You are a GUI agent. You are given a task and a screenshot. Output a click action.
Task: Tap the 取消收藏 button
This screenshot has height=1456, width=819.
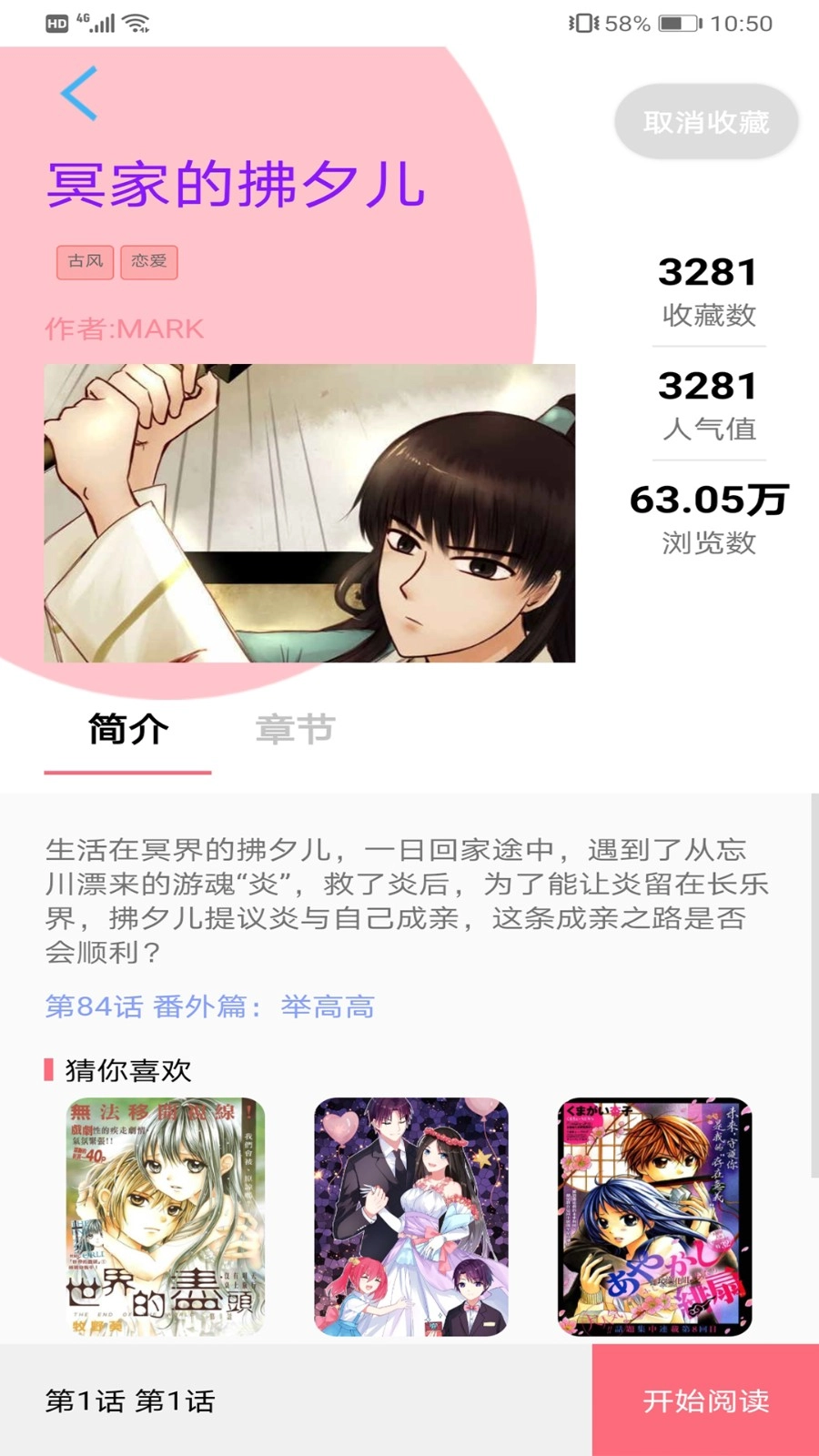(x=706, y=122)
